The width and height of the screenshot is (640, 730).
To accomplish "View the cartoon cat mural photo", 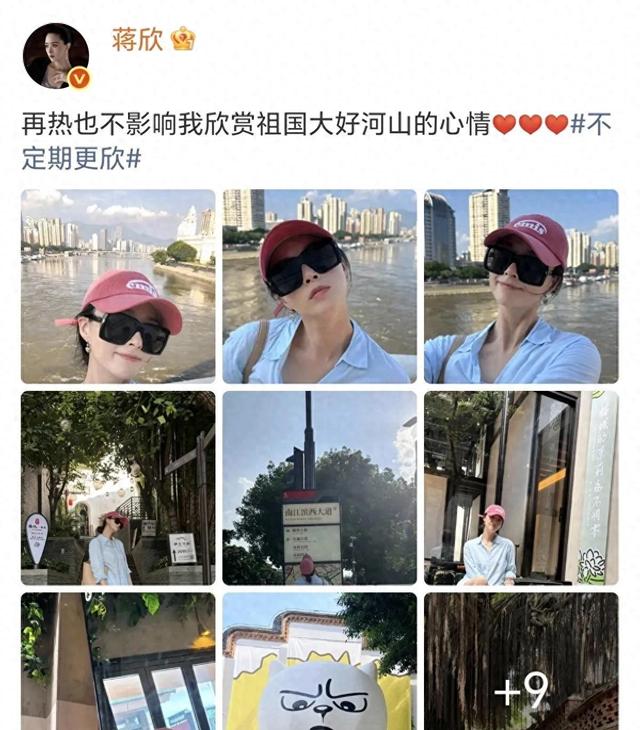I will [319, 661].
